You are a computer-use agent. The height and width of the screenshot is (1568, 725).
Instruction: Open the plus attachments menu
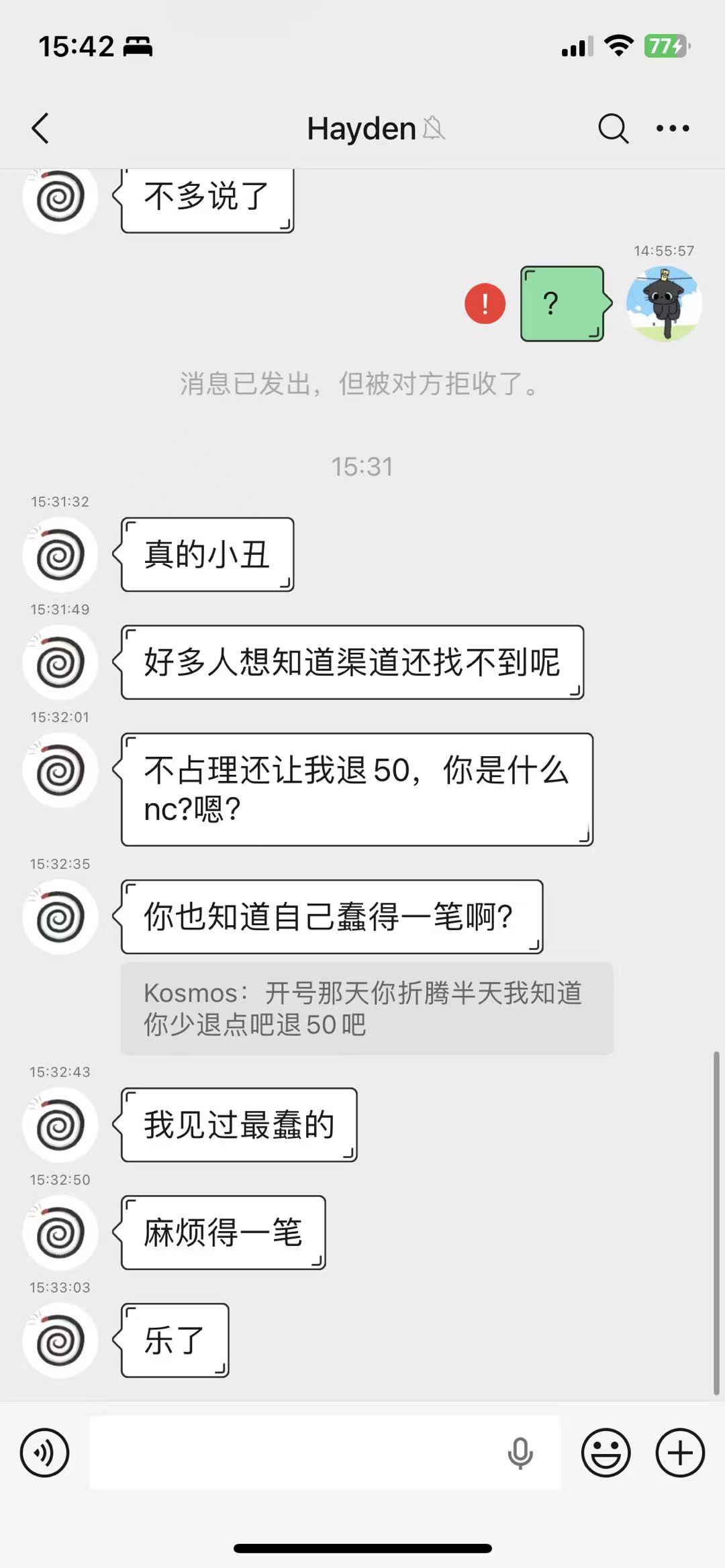[680, 1453]
